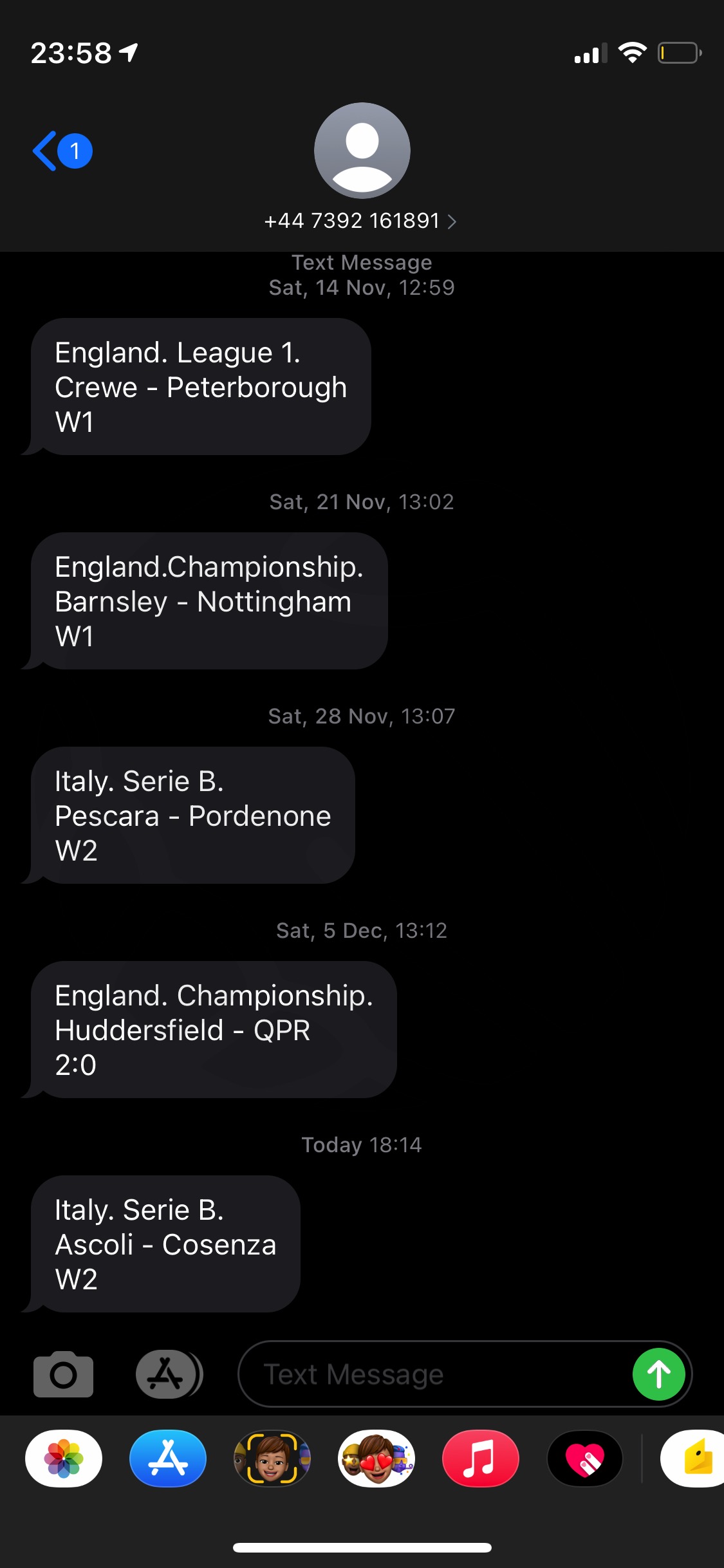Image resolution: width=724 pixels, height=1568 pixels.
Task: Go back to the messages list
Action: [x=62, y=151]
